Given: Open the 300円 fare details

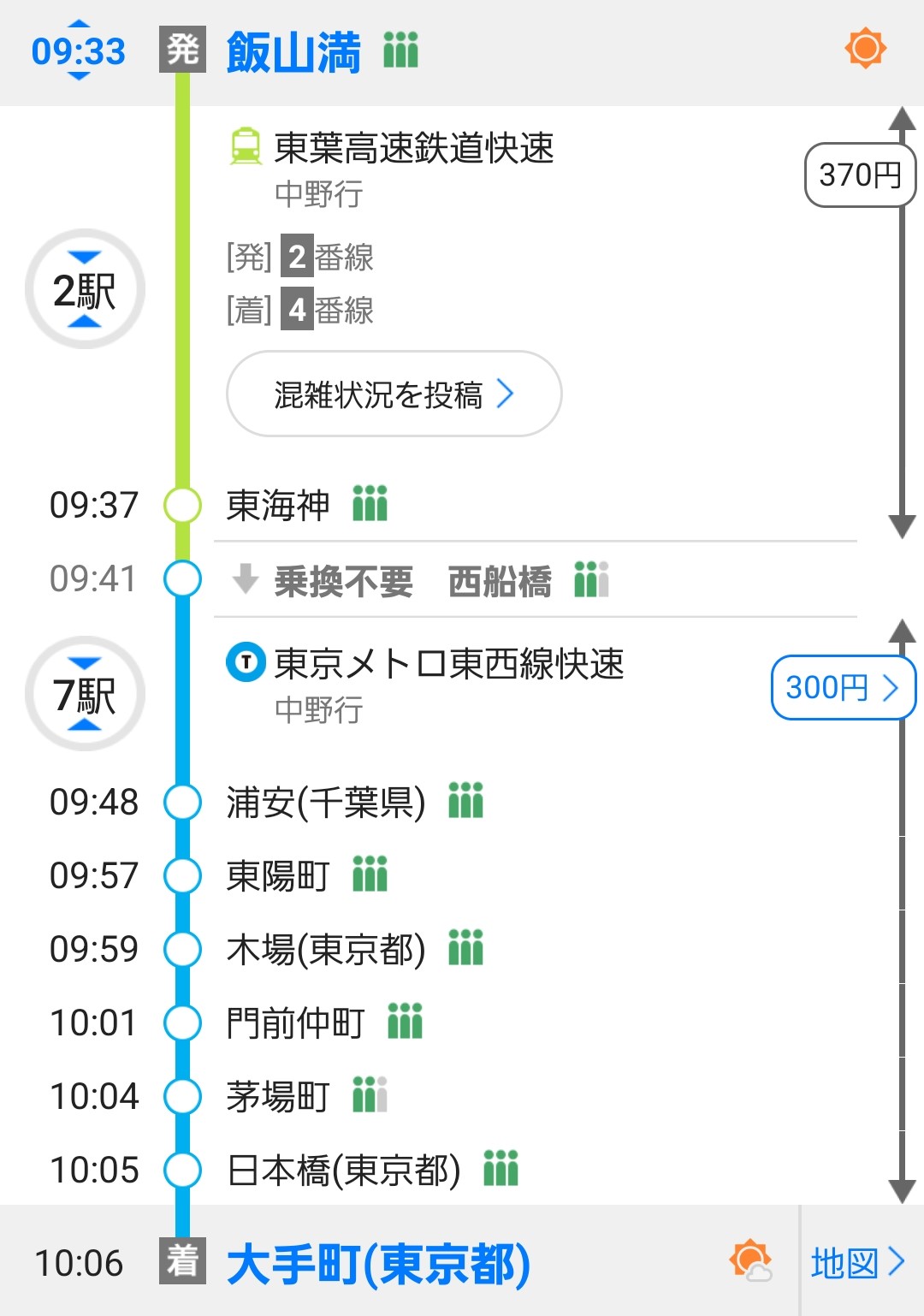Looking at the screenshot, I should [842, 688].
